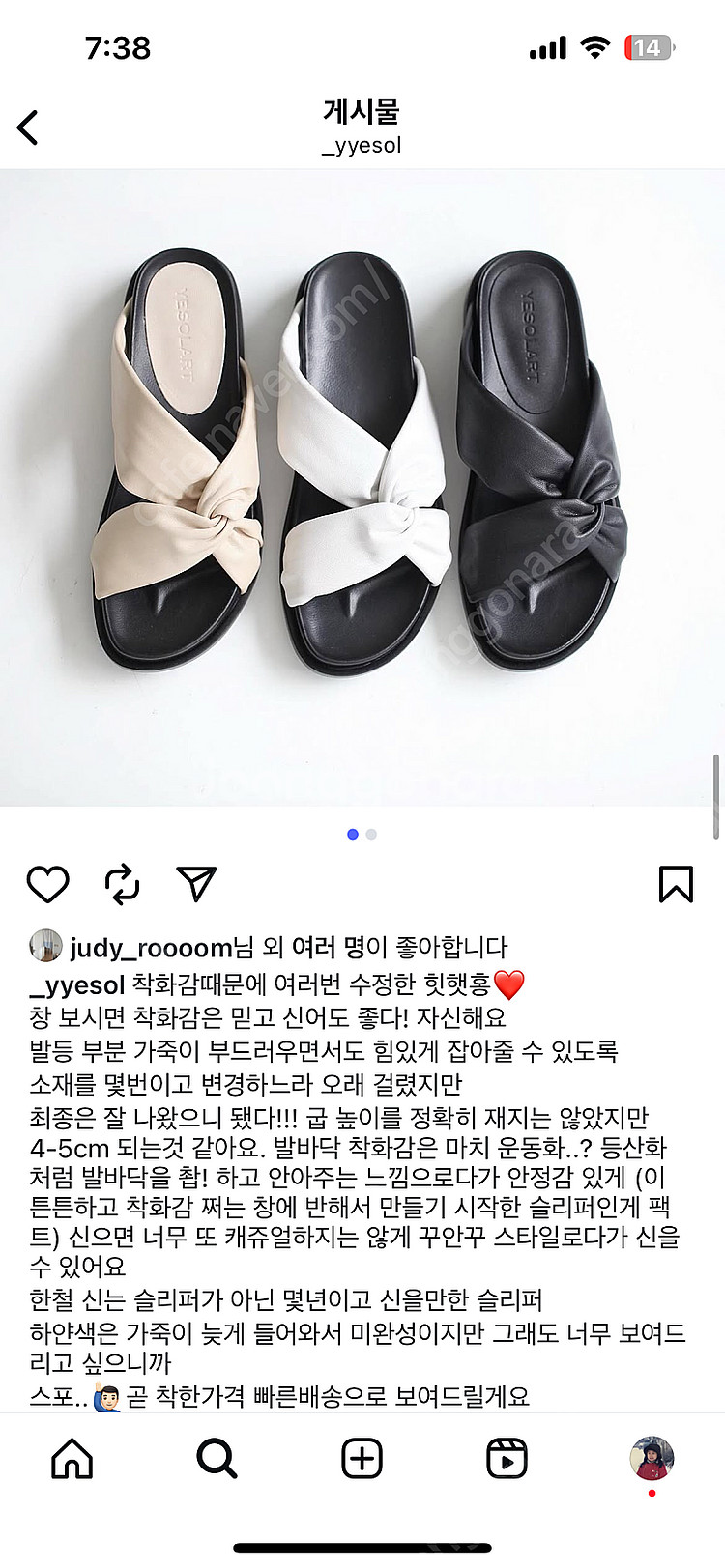725x1568 pixels.
Task: Open the _yyesol username in the caption
Action: [x=77, y=985]
